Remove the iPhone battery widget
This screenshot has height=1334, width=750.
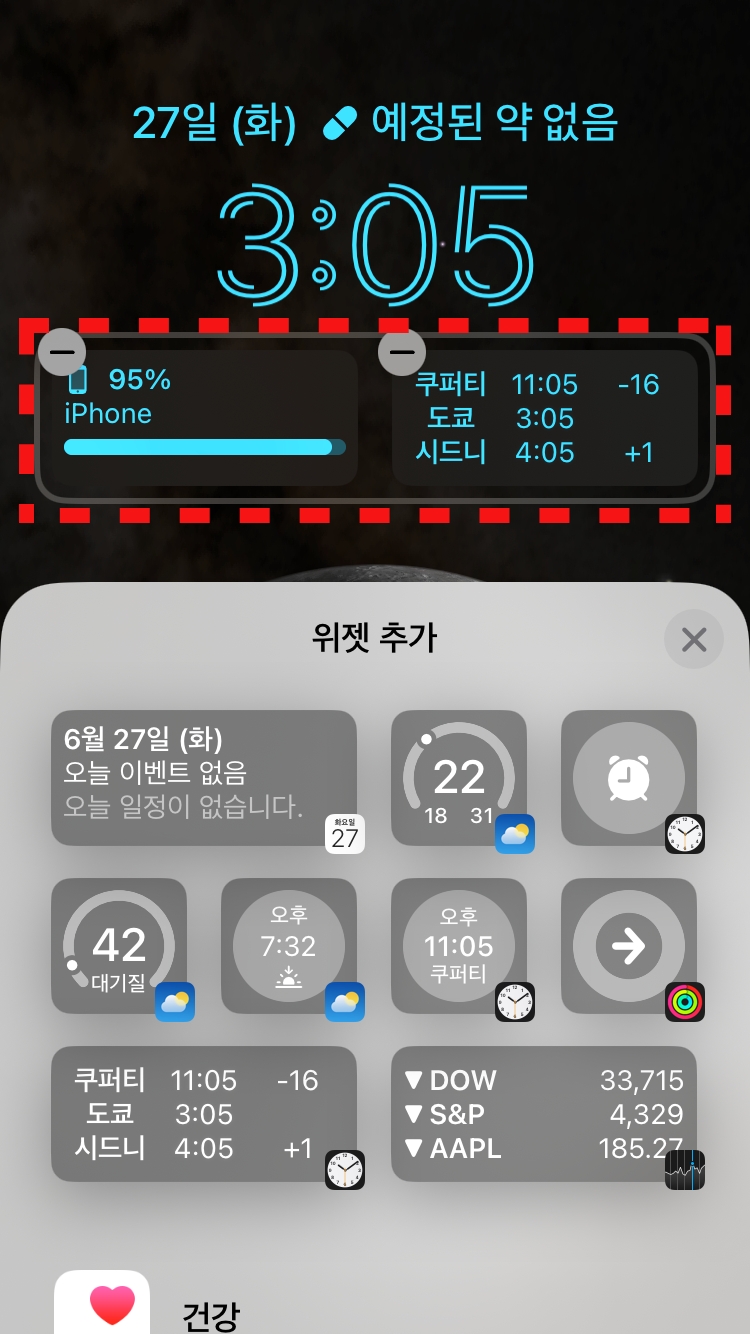tap(62, 352)
